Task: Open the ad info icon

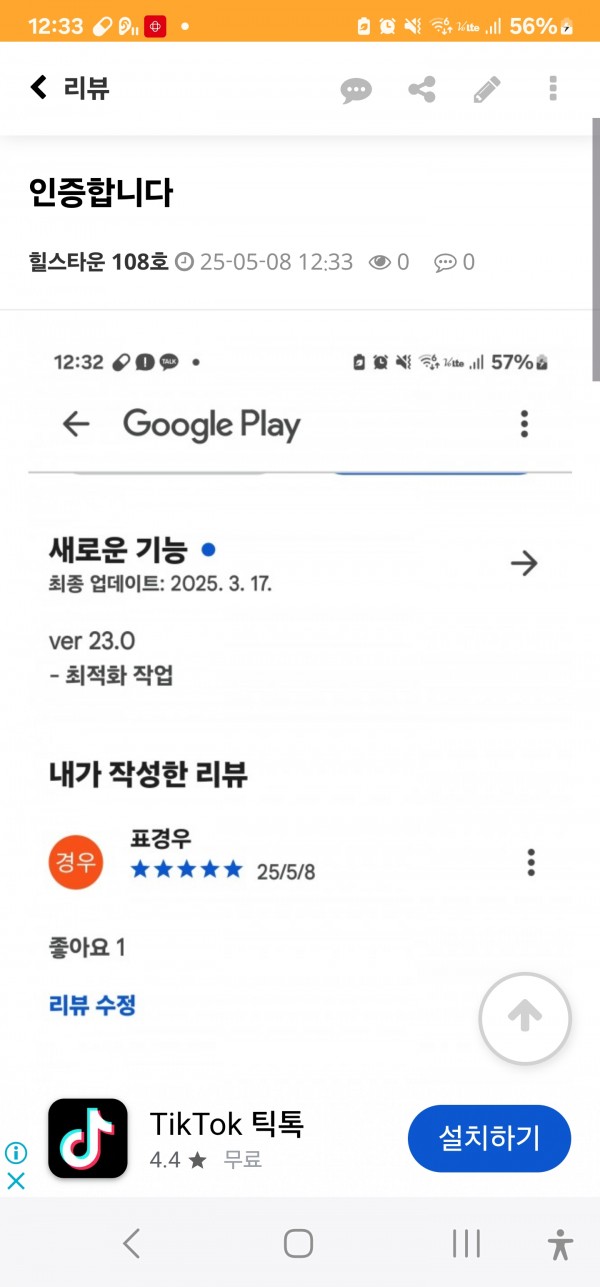Action: pos(16,1153)
